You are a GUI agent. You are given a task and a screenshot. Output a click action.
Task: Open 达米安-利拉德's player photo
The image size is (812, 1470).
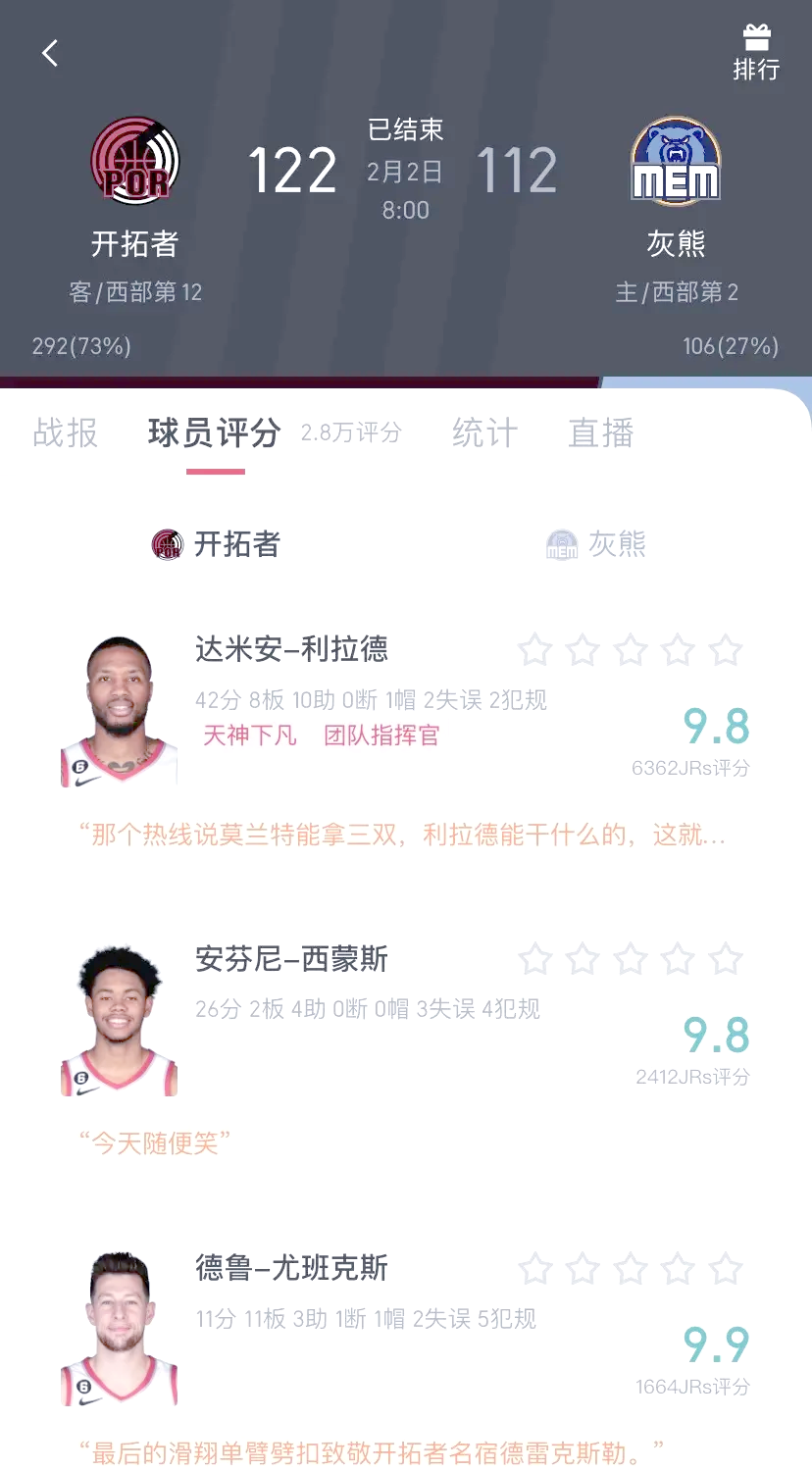118,706
